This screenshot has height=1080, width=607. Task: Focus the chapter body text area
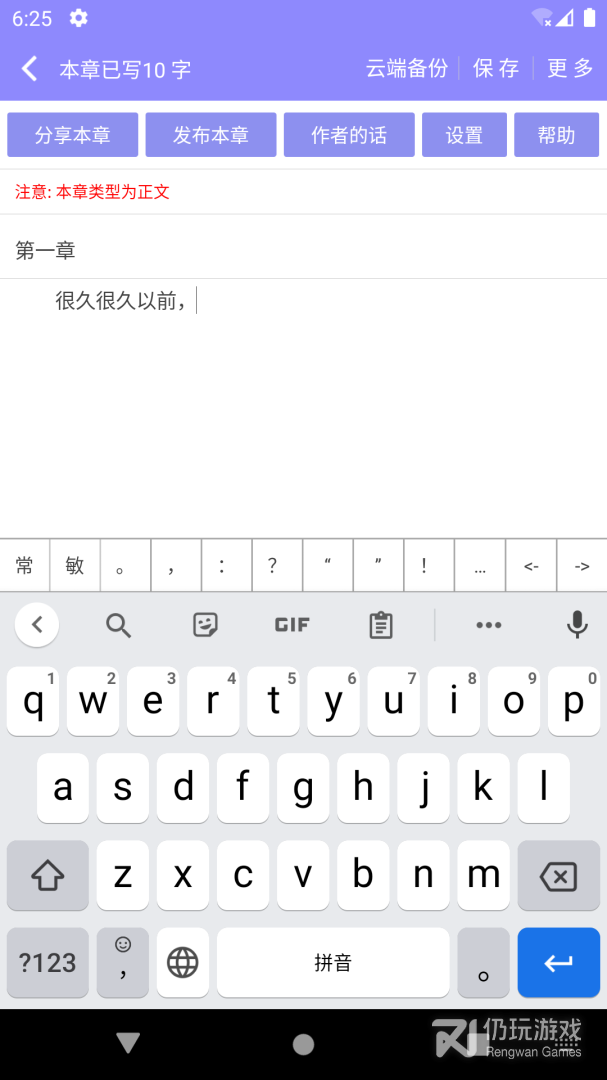click(x=300, y=400)
